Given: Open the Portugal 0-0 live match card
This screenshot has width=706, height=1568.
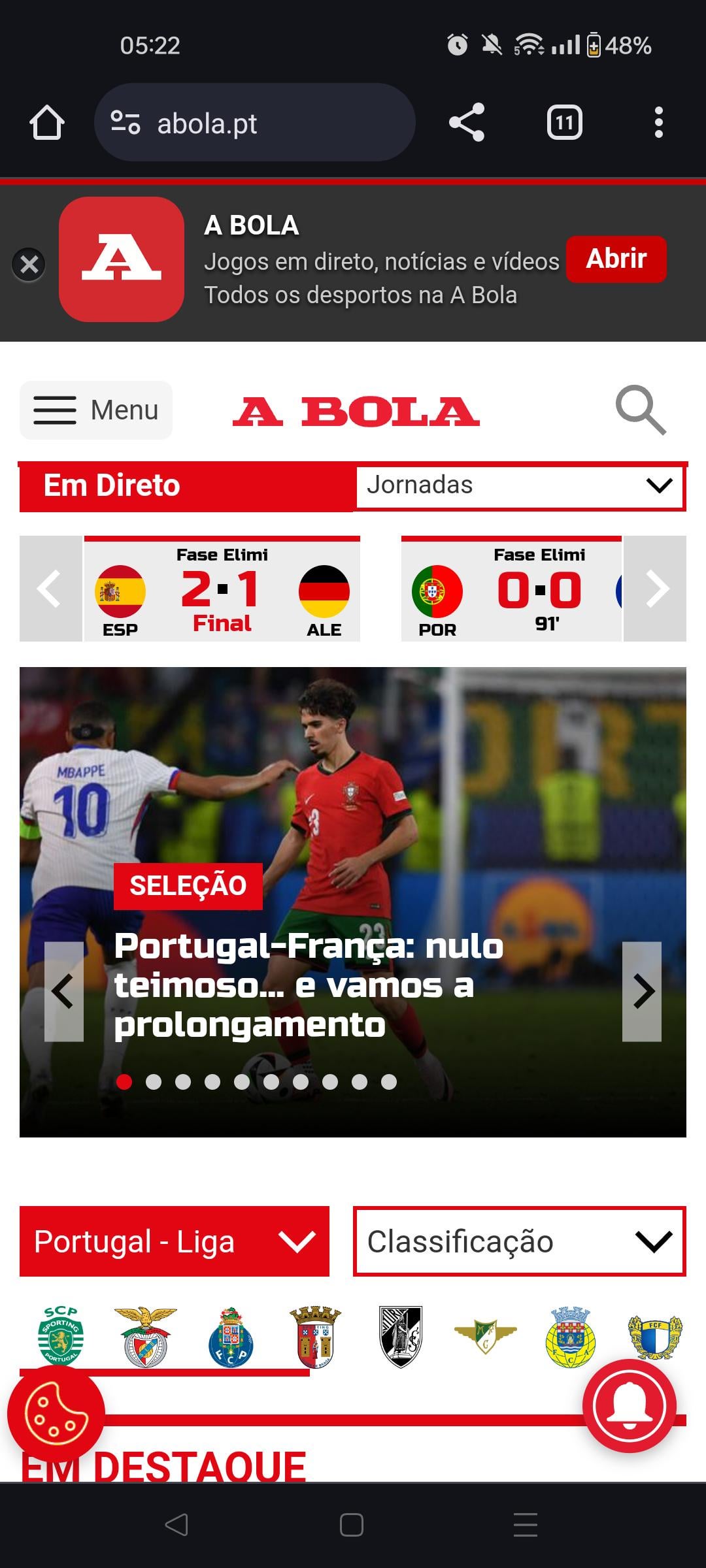Looking at the screenshot, I should pyautogui.click(x=511, y=590).
